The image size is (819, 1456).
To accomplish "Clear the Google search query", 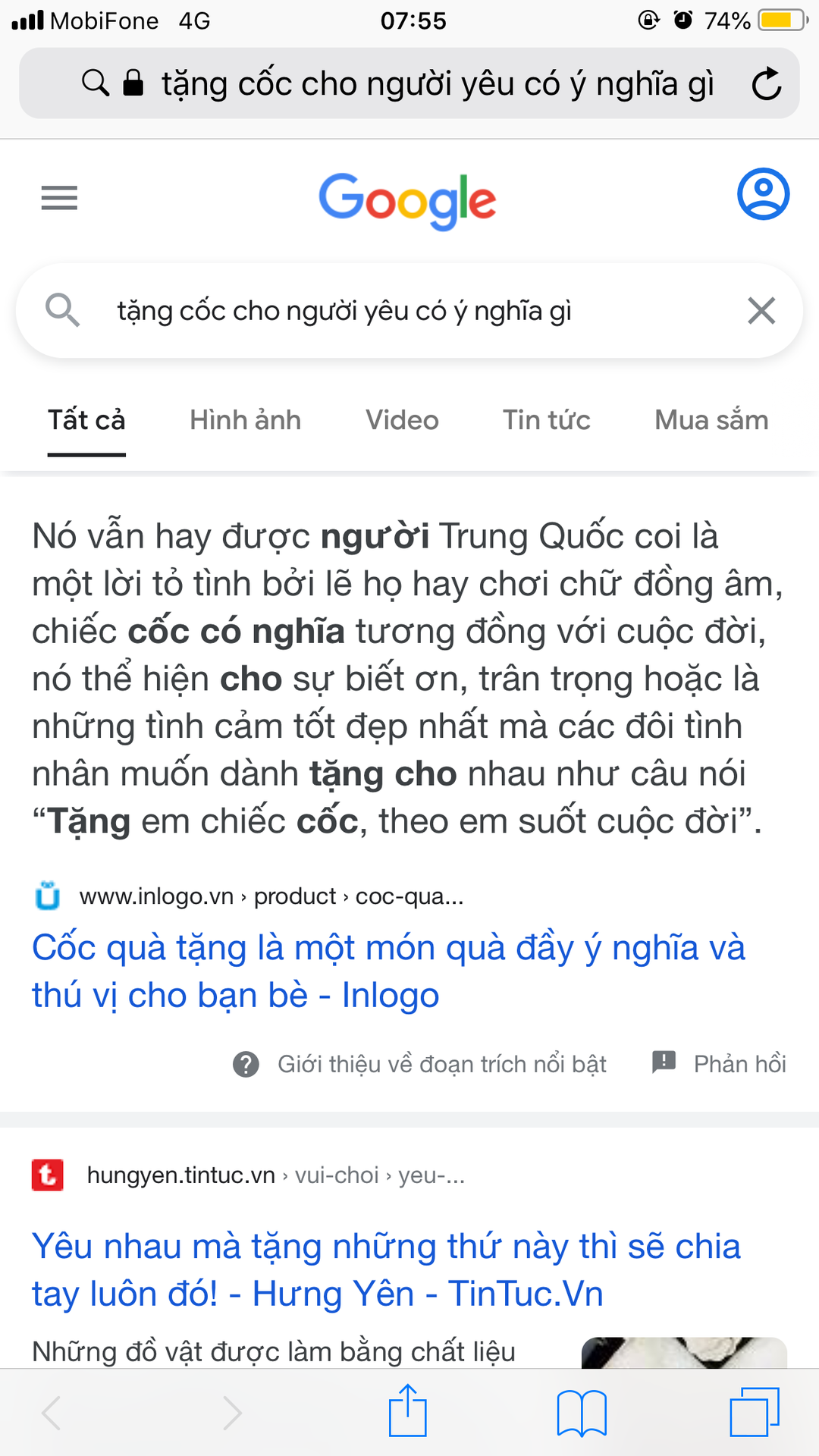I will click(761, 311).
